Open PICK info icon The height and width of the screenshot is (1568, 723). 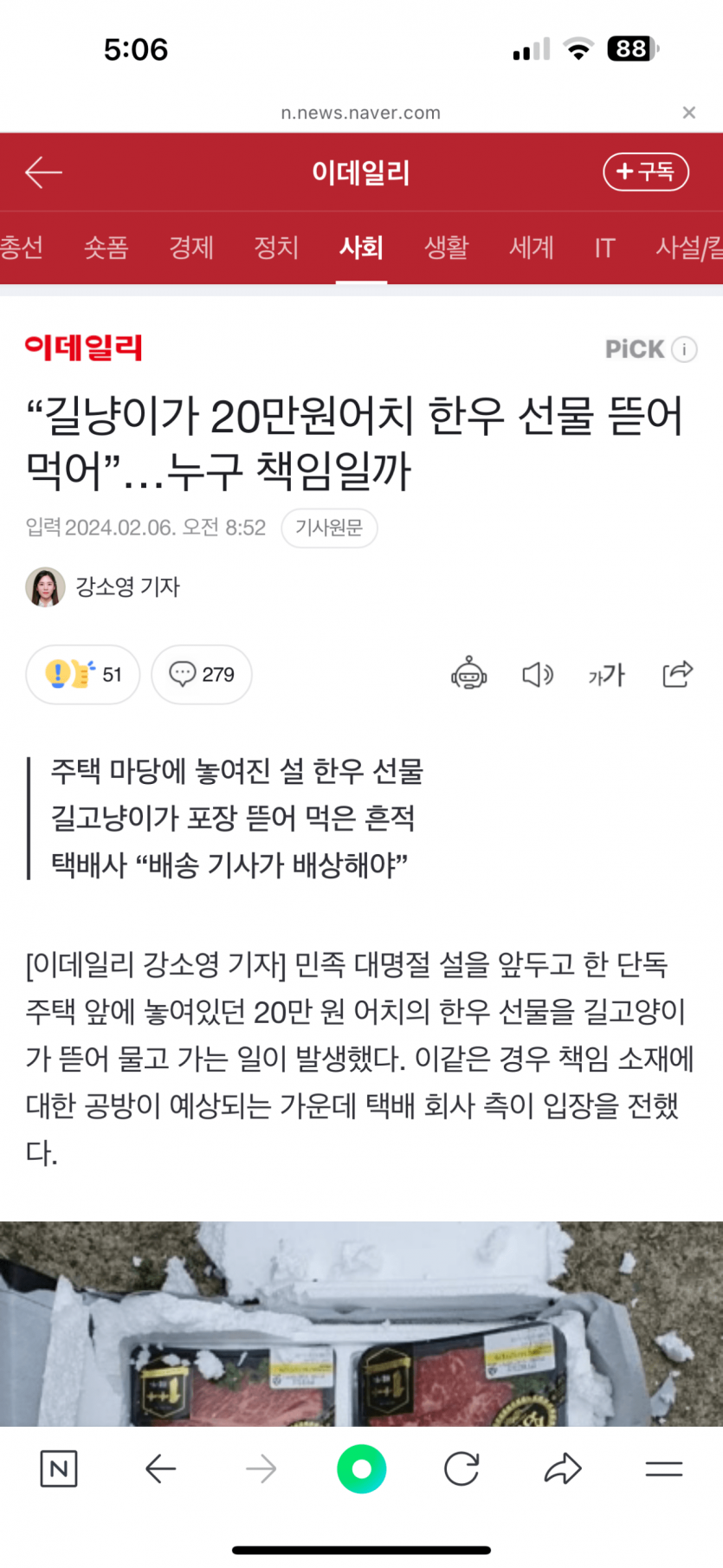pyautogui.click(x=684, y=349)
